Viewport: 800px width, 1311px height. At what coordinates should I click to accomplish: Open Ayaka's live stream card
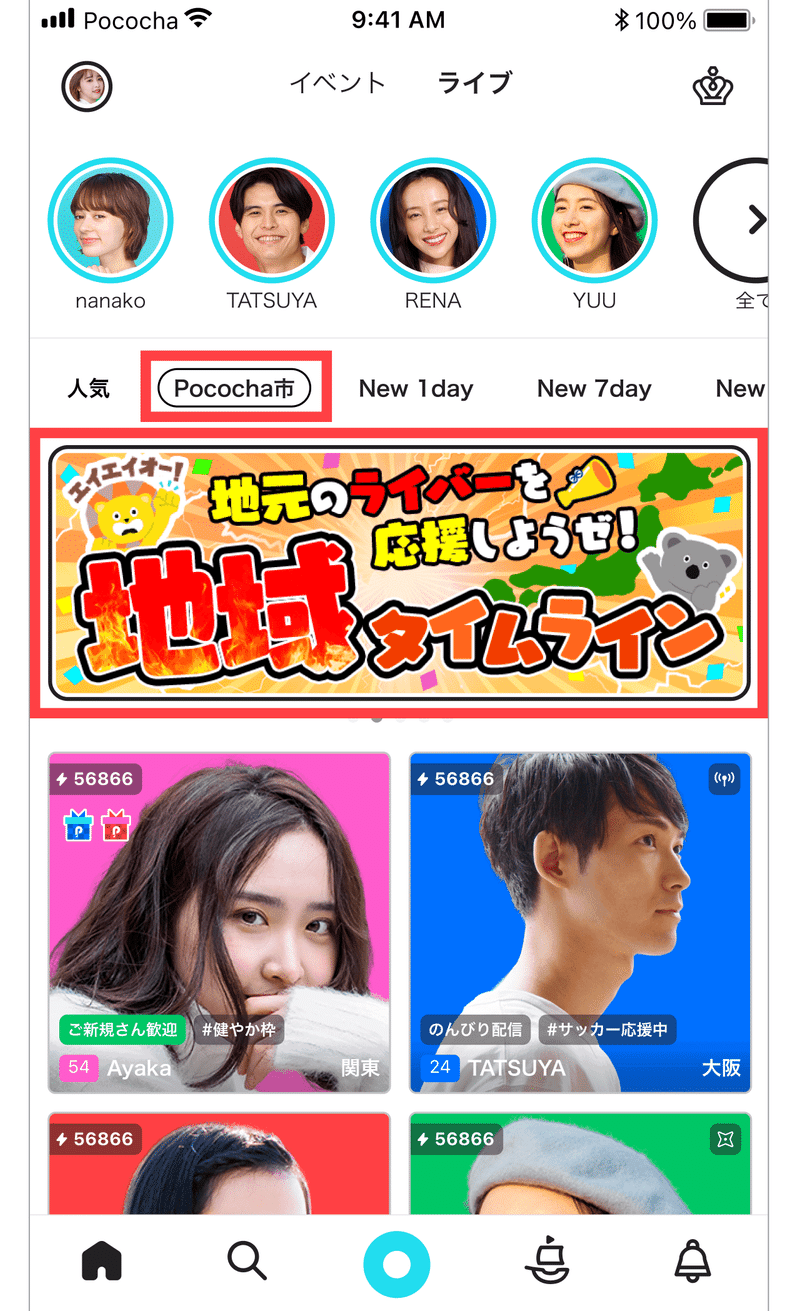click(x=219, y=922)
